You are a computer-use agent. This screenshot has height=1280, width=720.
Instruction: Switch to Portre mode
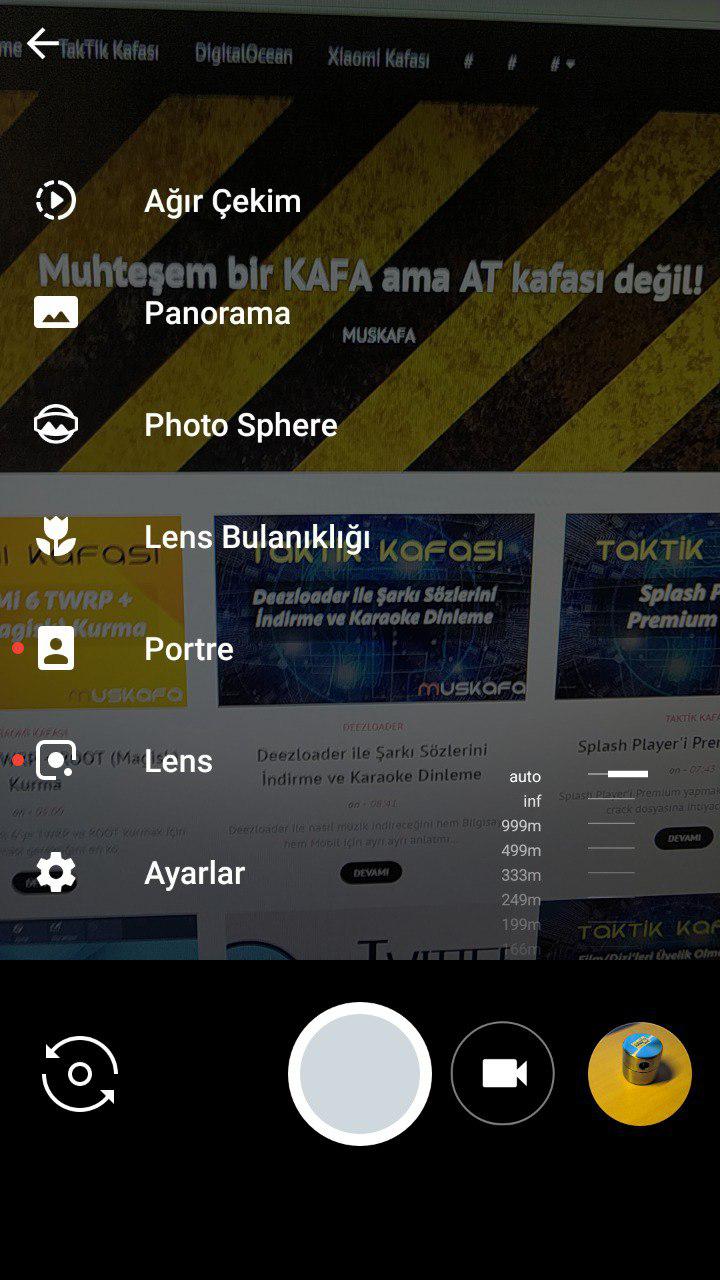pyautogui.click(x=188, y=649)
